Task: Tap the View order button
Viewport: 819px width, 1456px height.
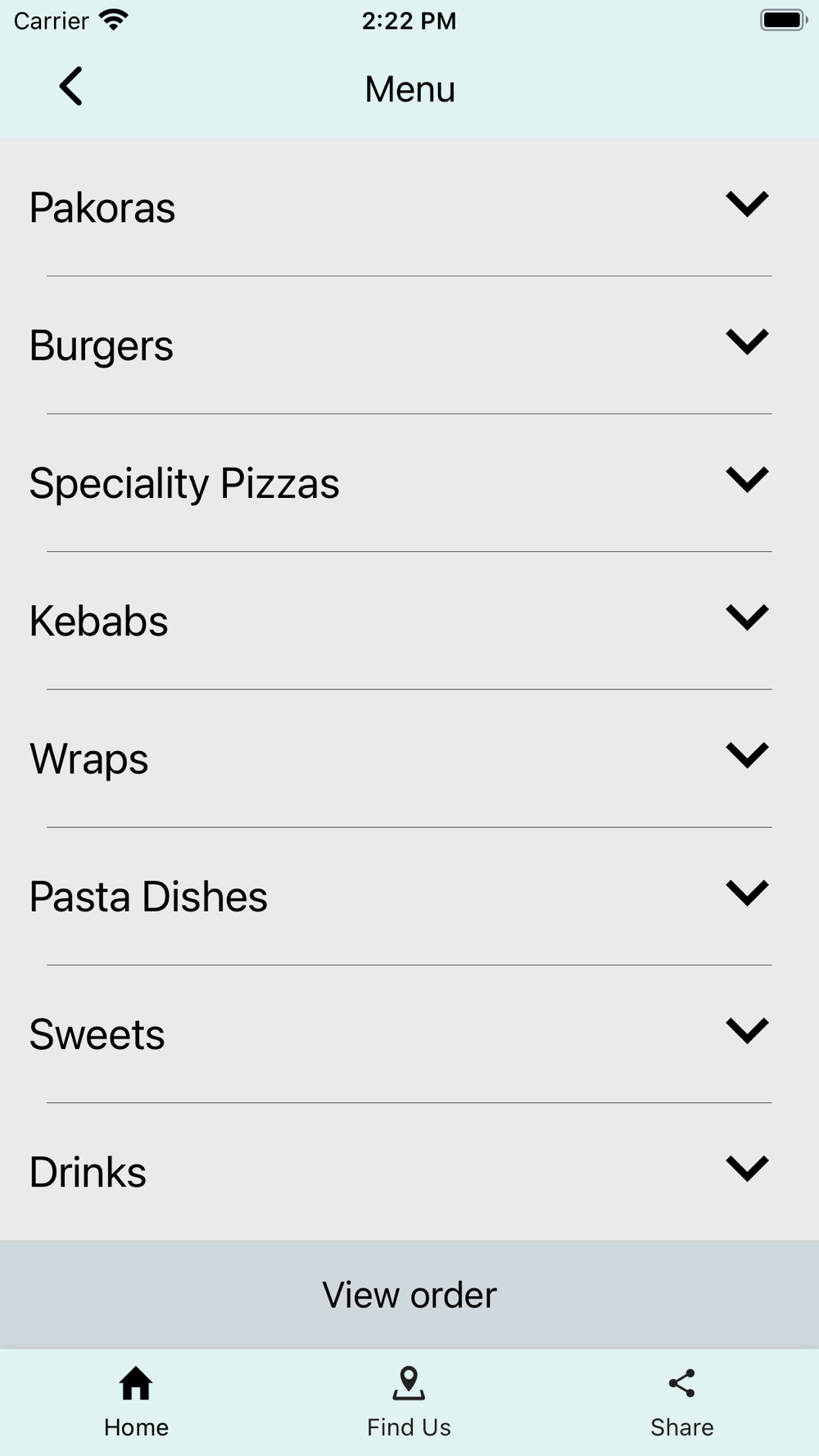Action: tap(409, 1295)
